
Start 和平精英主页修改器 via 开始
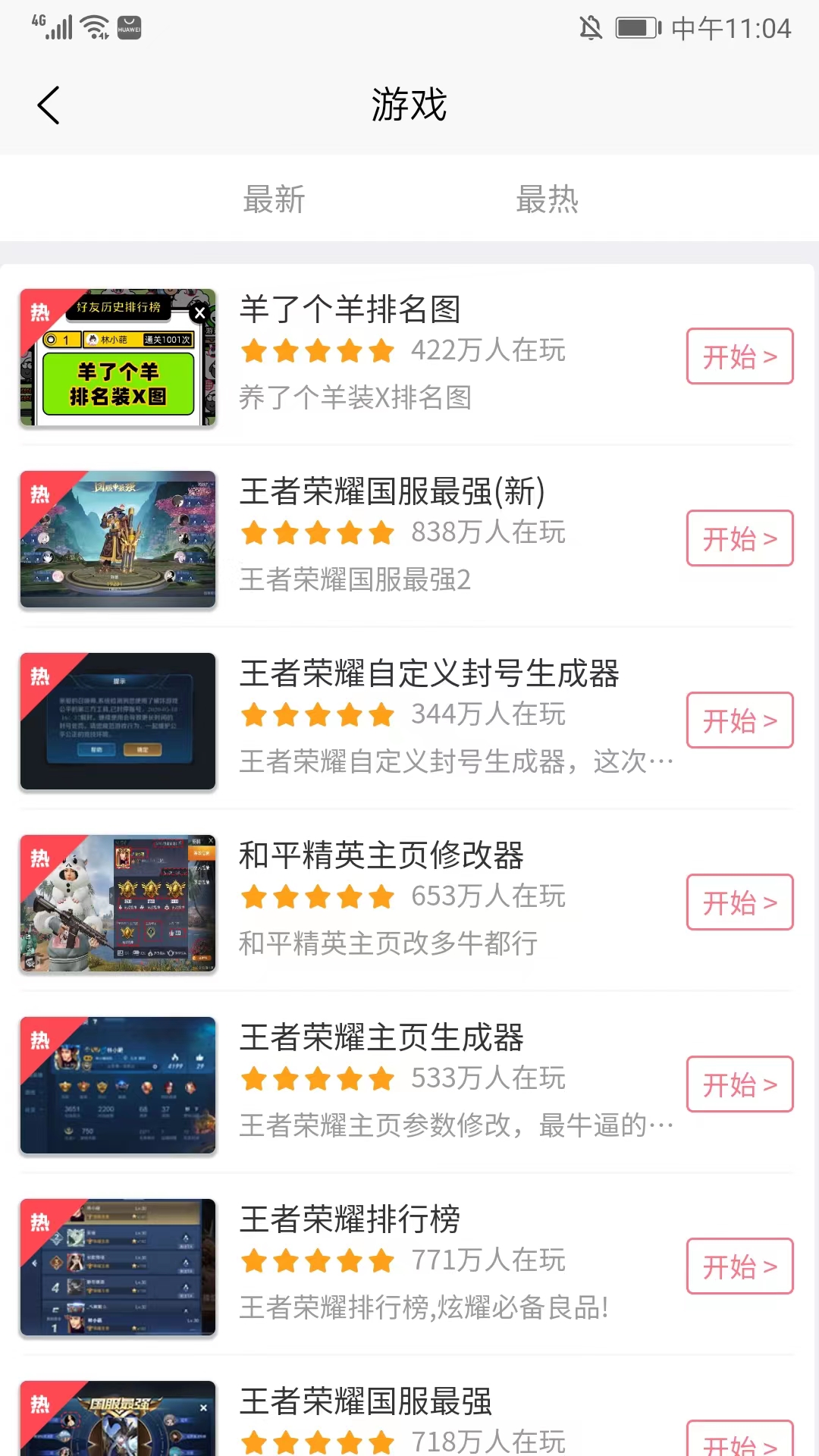click(x=739, y=902)
